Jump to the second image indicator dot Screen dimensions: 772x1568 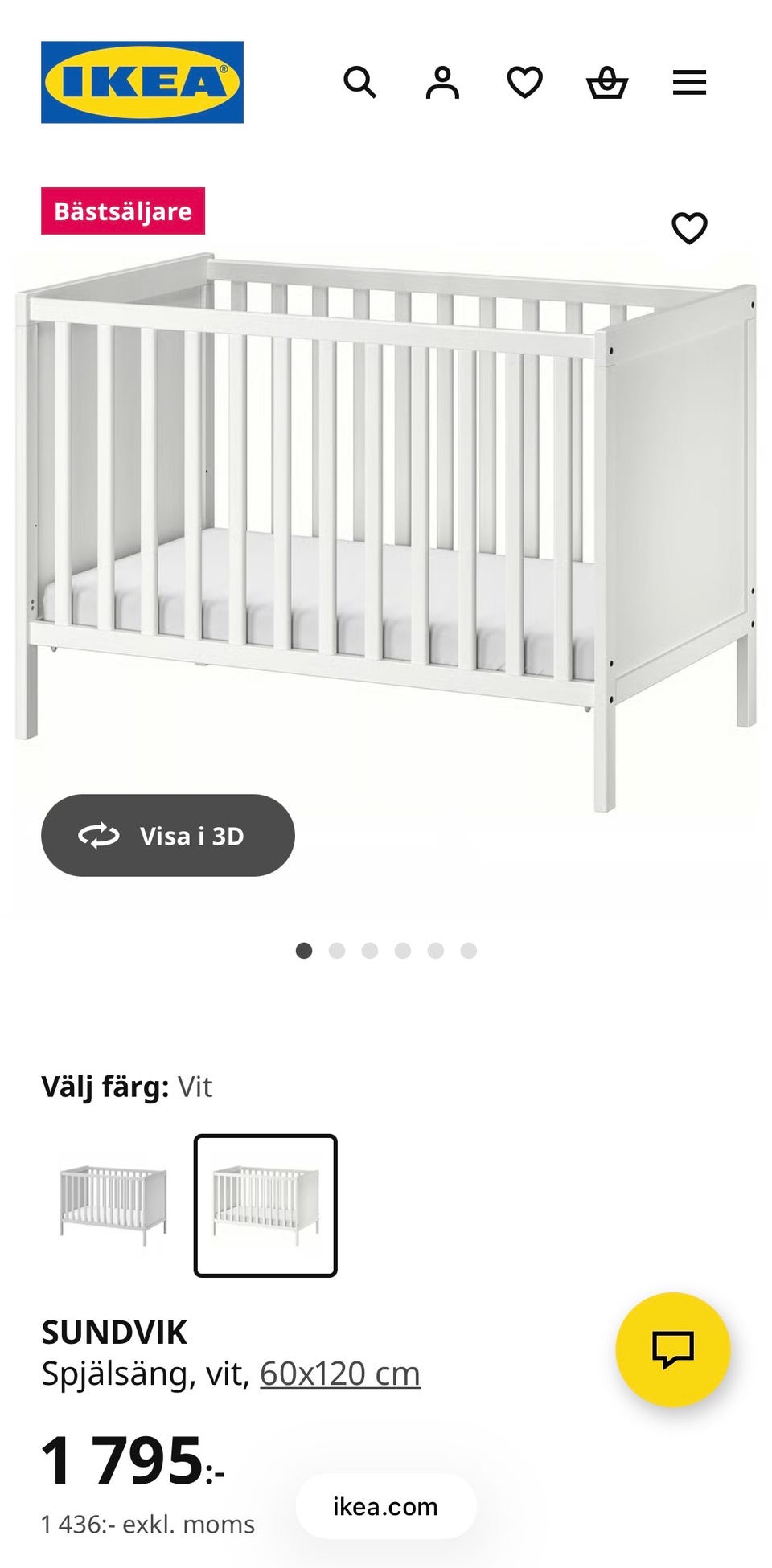pos(337,951)
